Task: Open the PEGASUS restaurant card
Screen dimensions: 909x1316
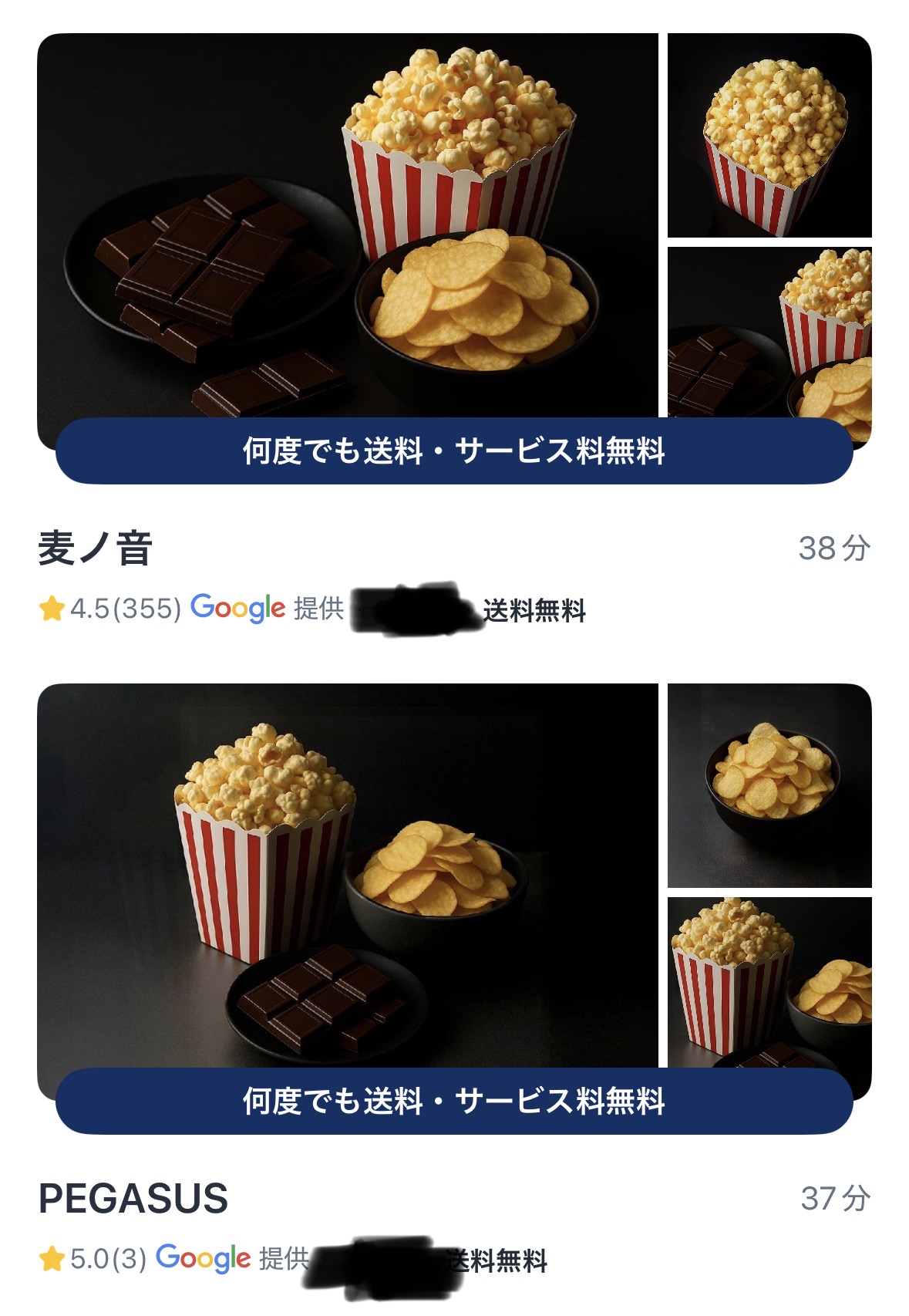Action: pyautogui.click(x=133, y=1198)
